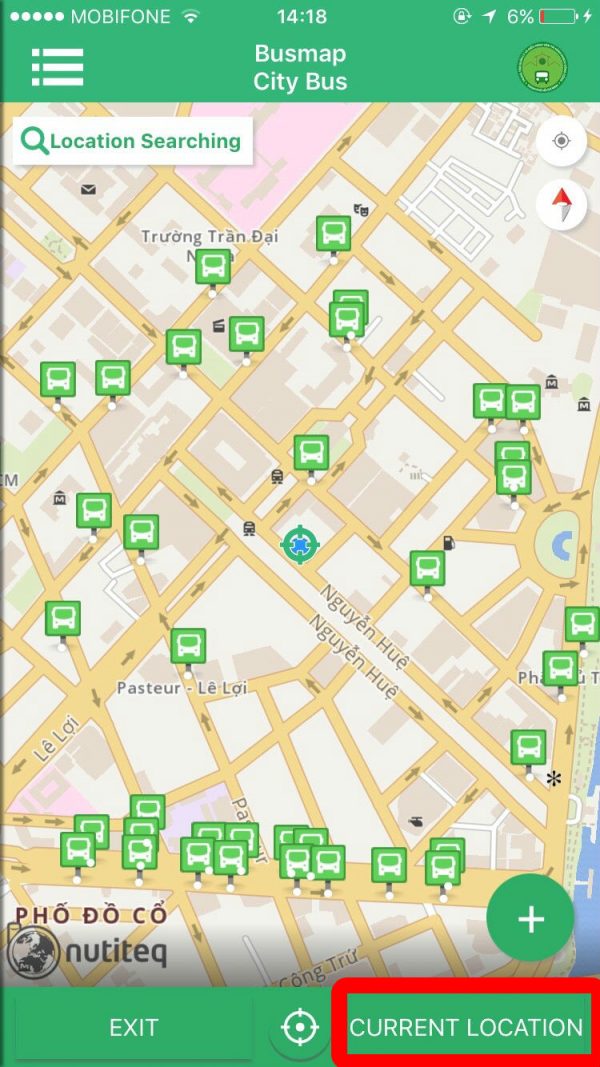Viewport: 600px width, 1067px height.
Task: Select the bus stop near Trường Trần Đại Nghĩa
Action: [213, 269]
